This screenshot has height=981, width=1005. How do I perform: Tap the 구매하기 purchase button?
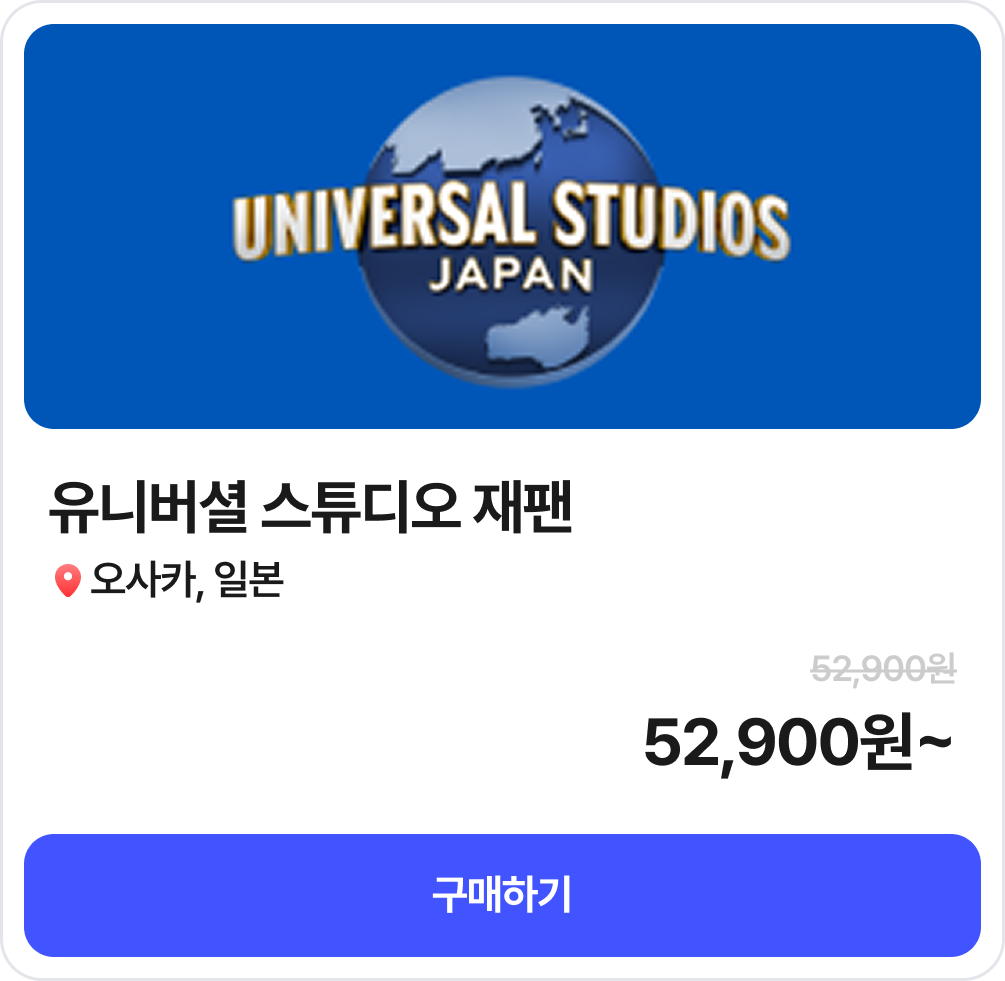pyautogui.click(x=502, y=895)
